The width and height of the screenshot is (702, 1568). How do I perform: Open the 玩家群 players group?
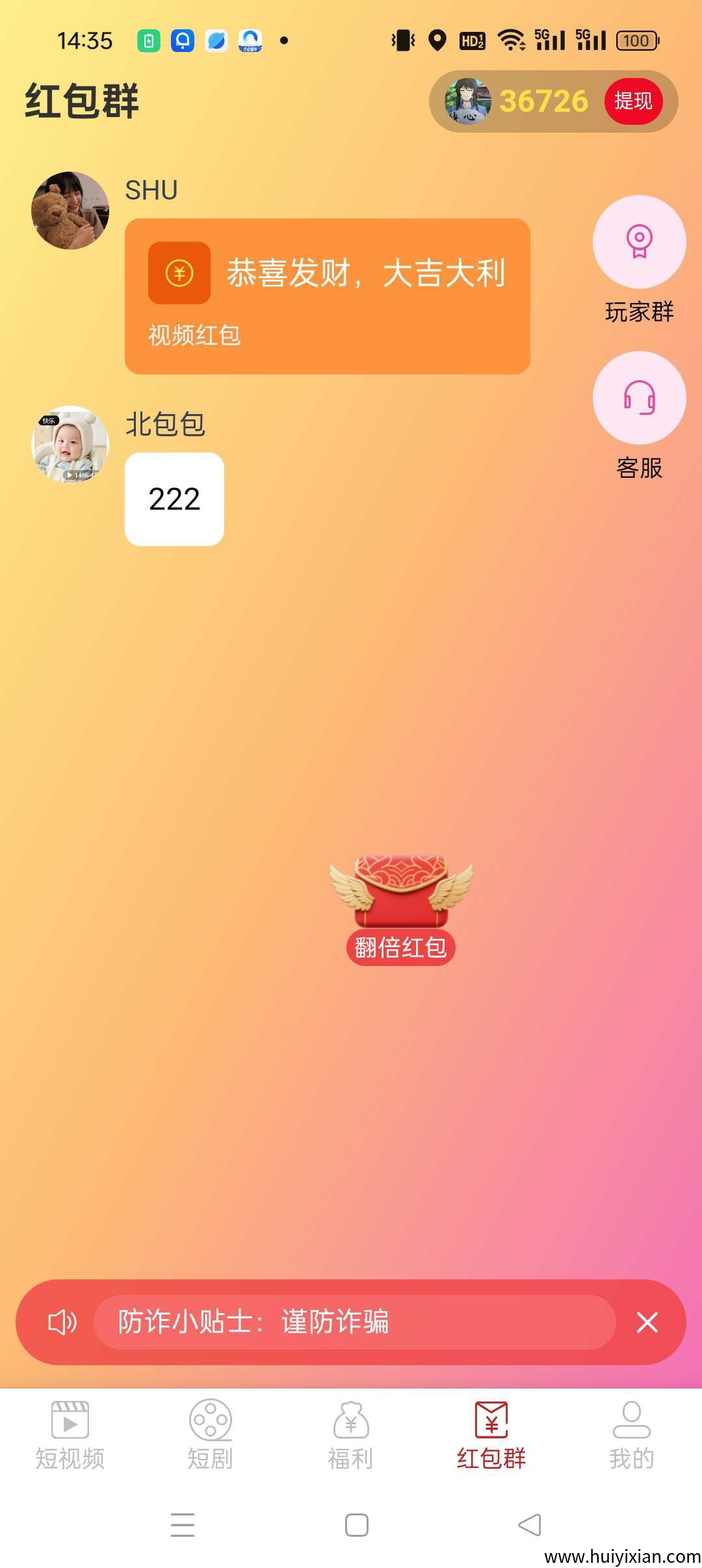(x=639, y=242)
